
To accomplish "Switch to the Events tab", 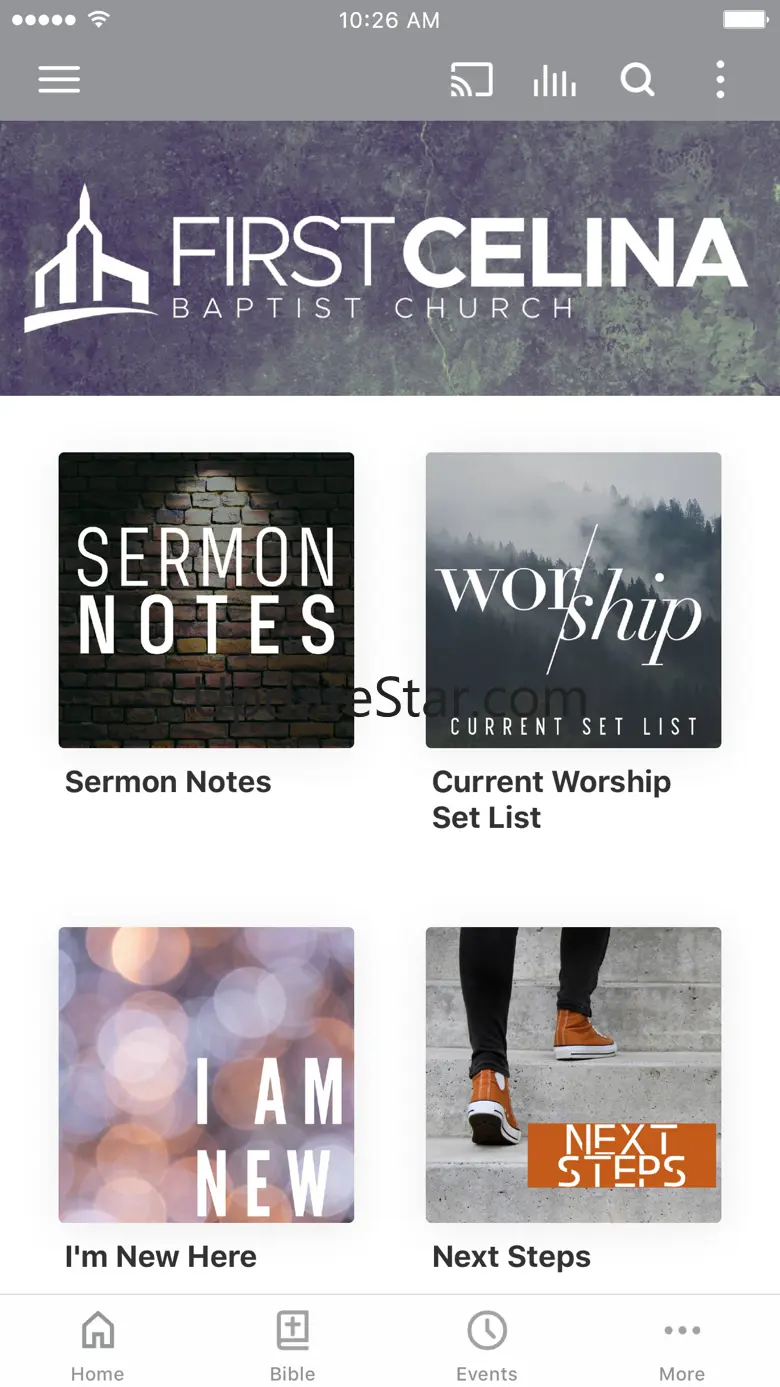I will coord(487,1346).
